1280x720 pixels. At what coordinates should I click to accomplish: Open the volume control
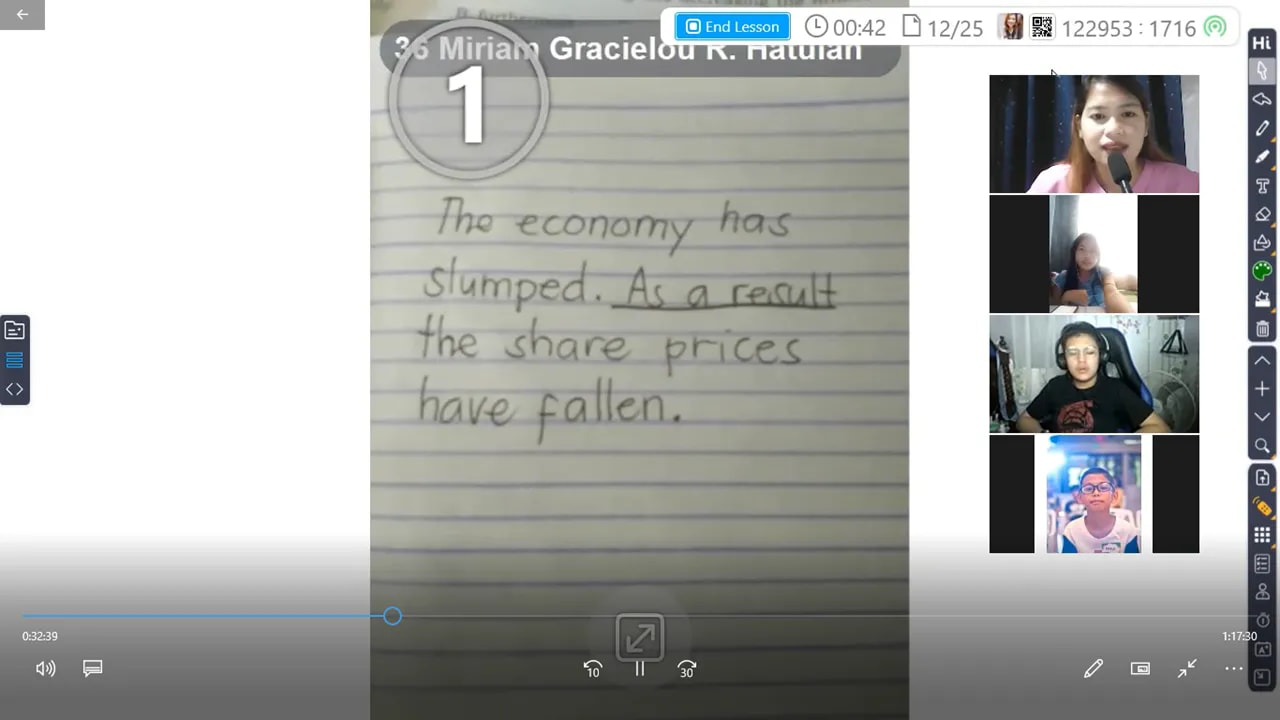pos(45,668)
